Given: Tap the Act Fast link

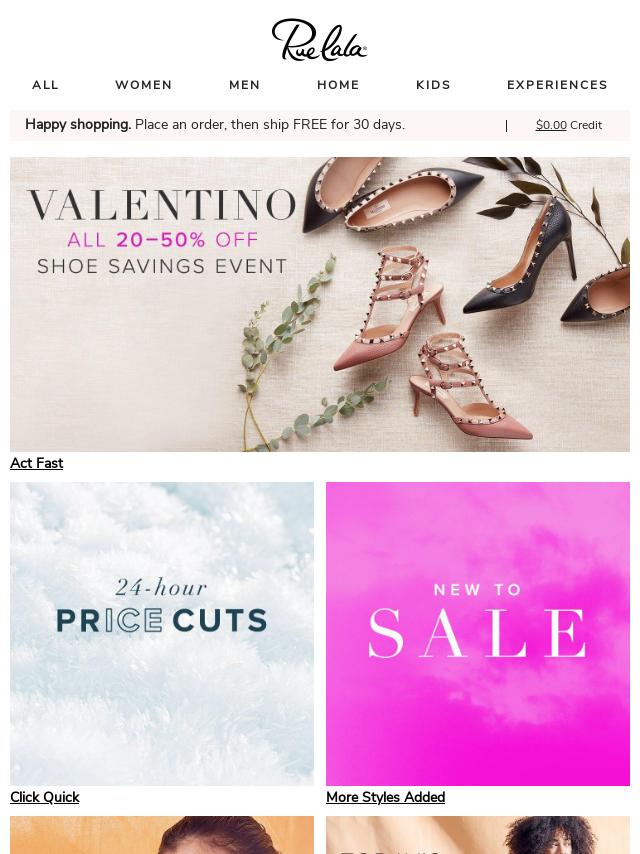Looking at the screenshot, I should [x=36, y=463].
